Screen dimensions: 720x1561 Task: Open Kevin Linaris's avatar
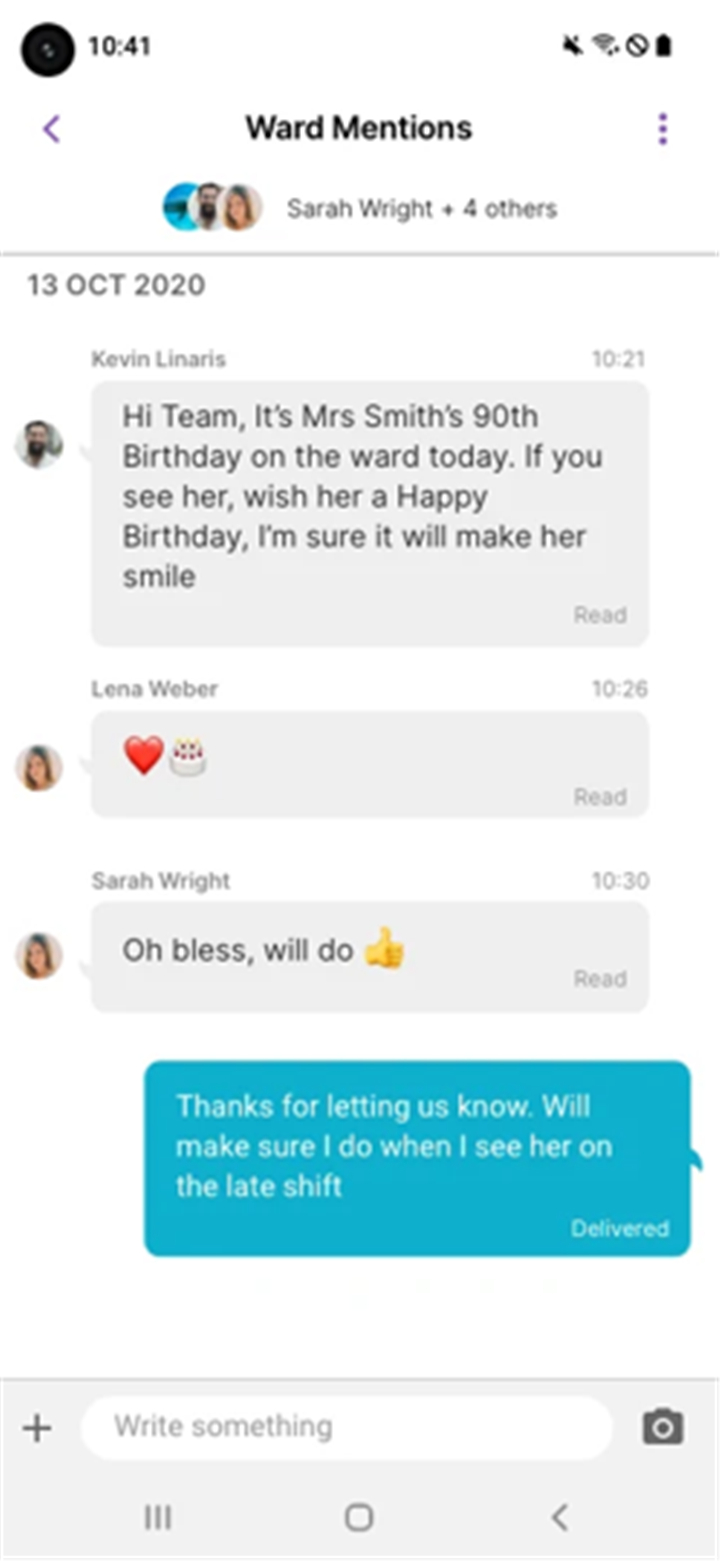tap(39, 445)
